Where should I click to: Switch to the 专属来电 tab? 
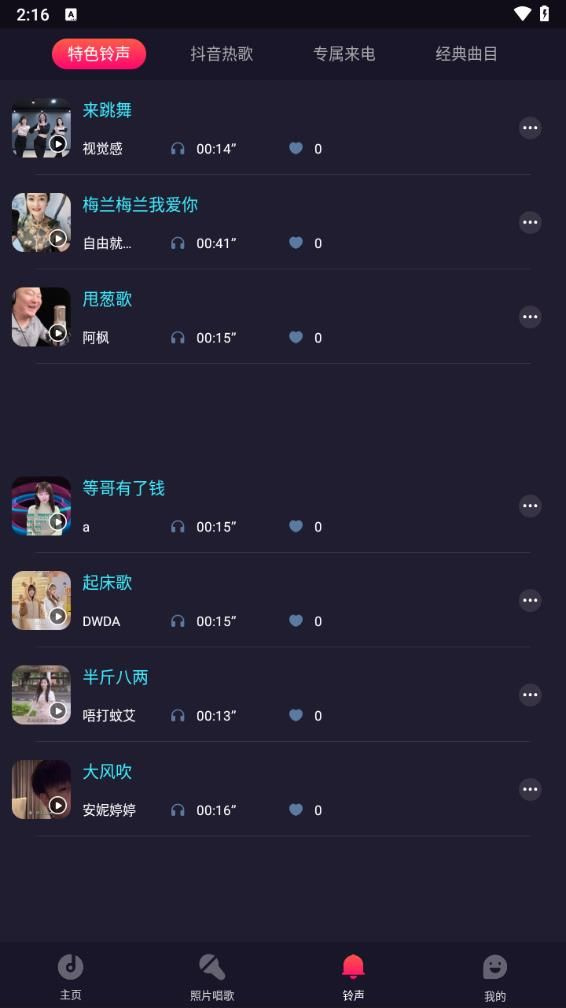pos(344,54)
